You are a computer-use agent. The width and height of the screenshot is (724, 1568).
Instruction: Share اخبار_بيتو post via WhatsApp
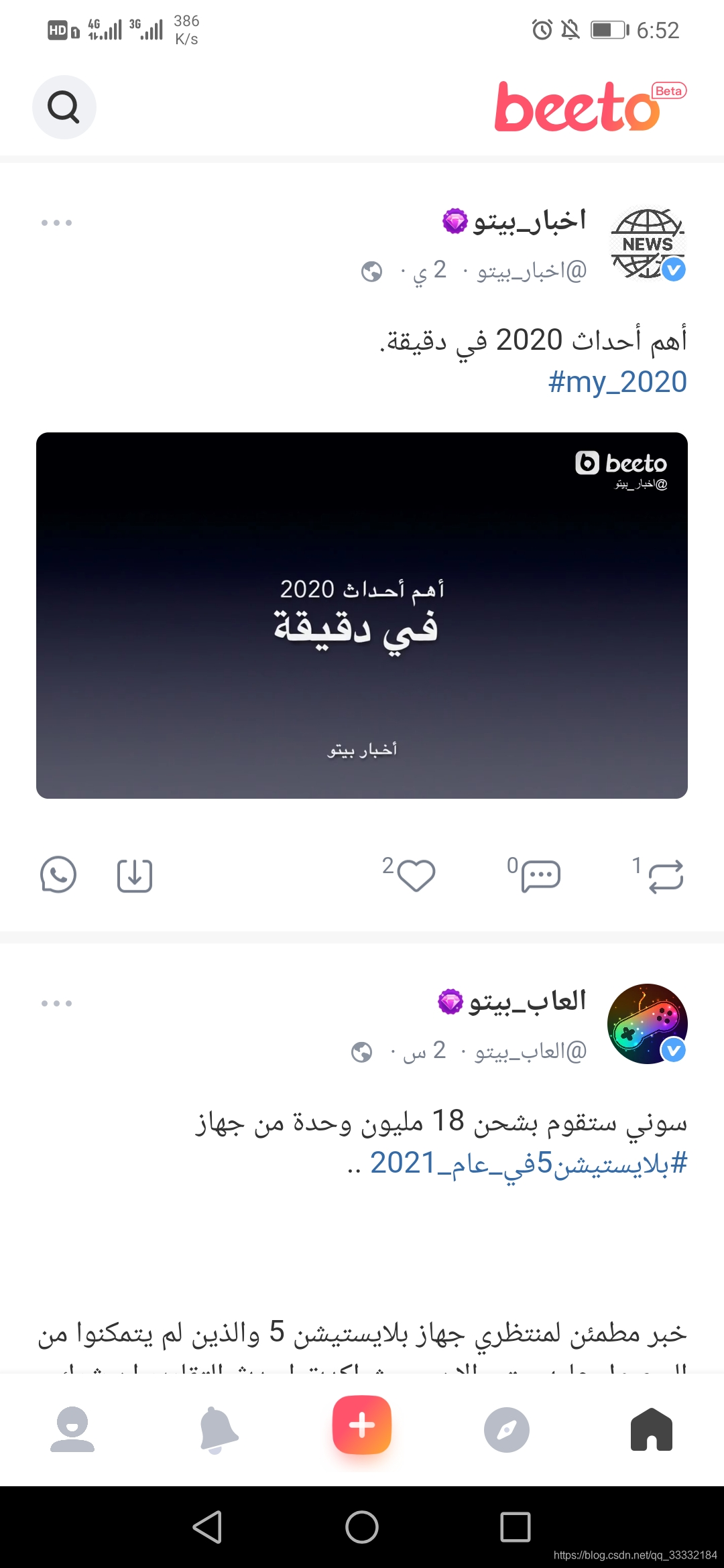pos(58,874)
